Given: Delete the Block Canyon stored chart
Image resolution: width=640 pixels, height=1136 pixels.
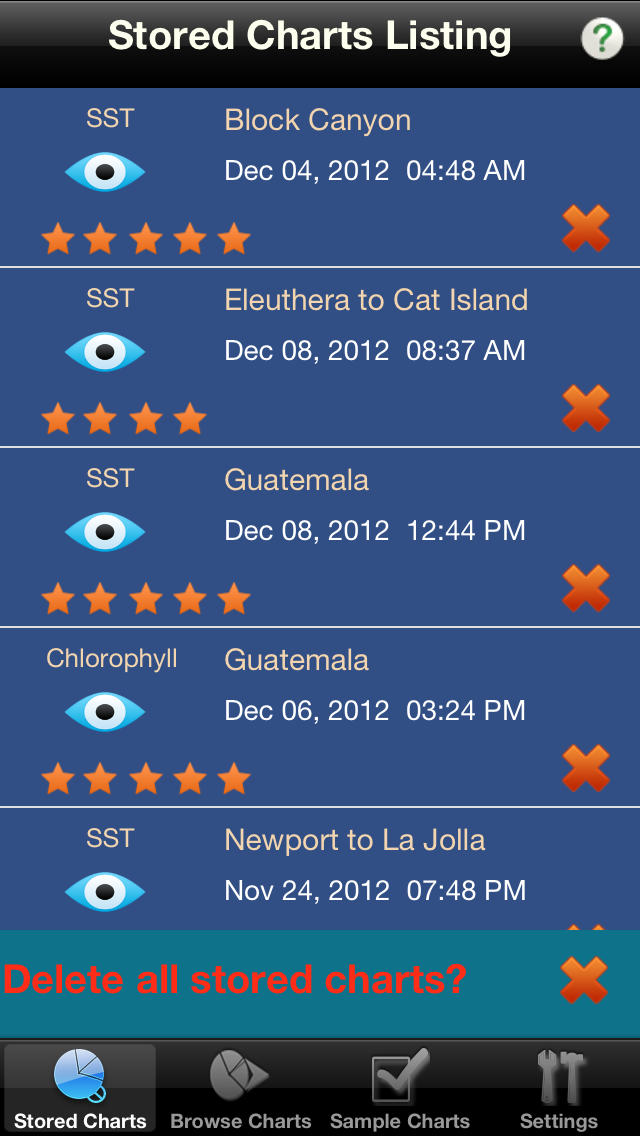Looking at the screenshot, I should click(x=586, y=228).
